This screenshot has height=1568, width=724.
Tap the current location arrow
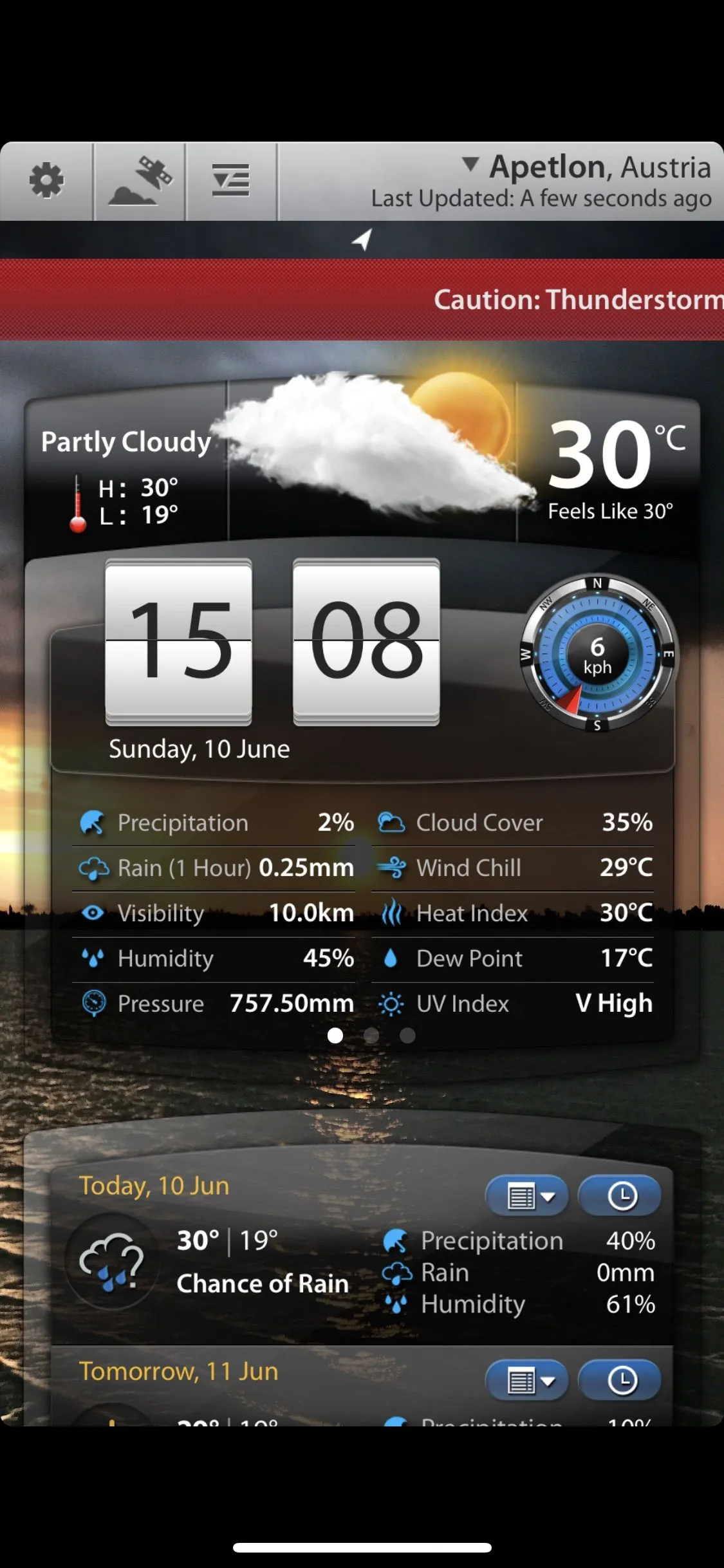pyautogui.click(x=362, y=239)
